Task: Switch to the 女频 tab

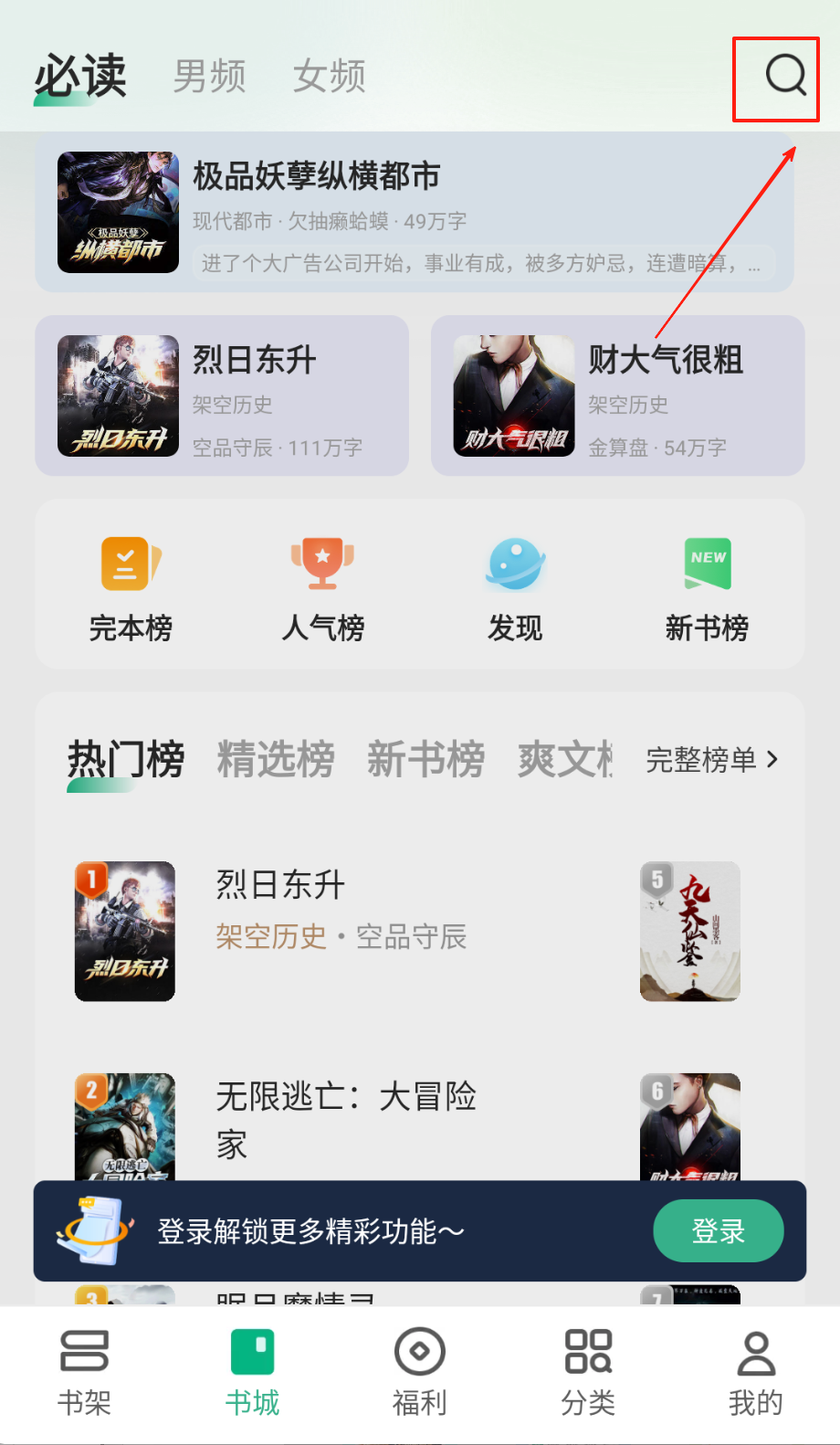Action: click(x=330, y=77)
